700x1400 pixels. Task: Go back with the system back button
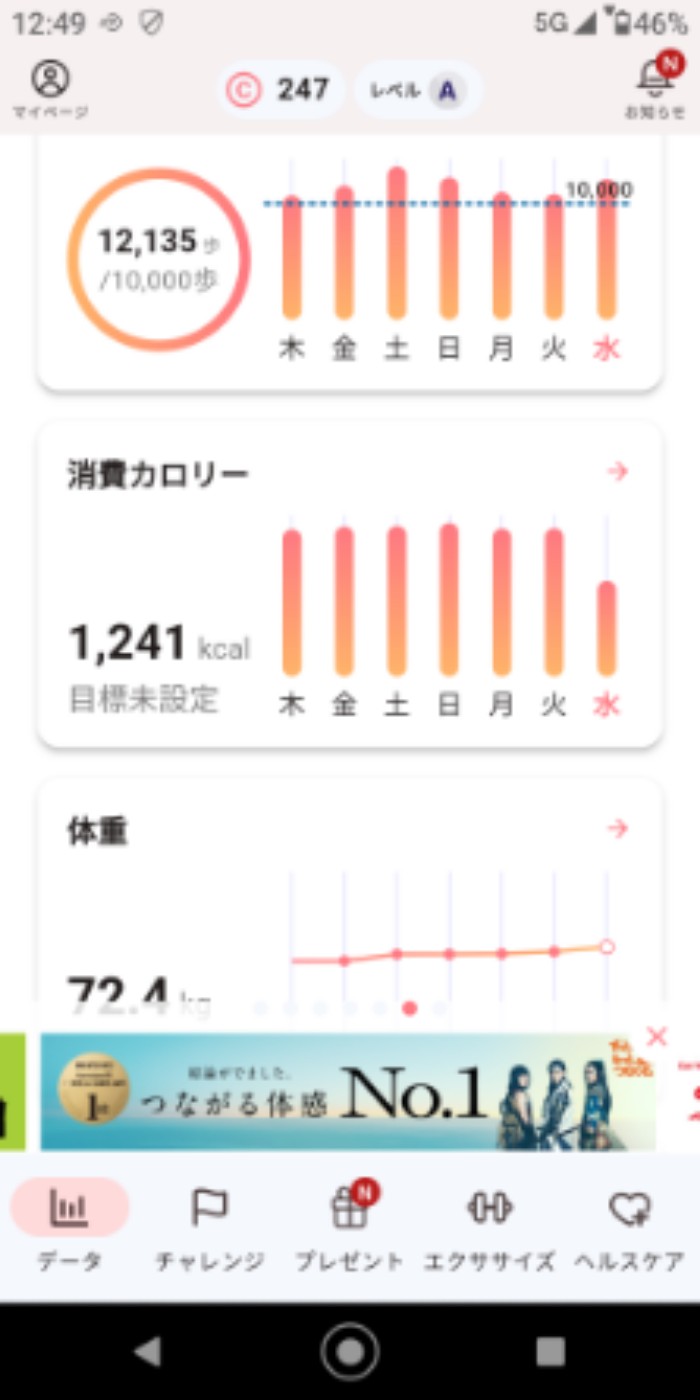(x=148, y=1352)
